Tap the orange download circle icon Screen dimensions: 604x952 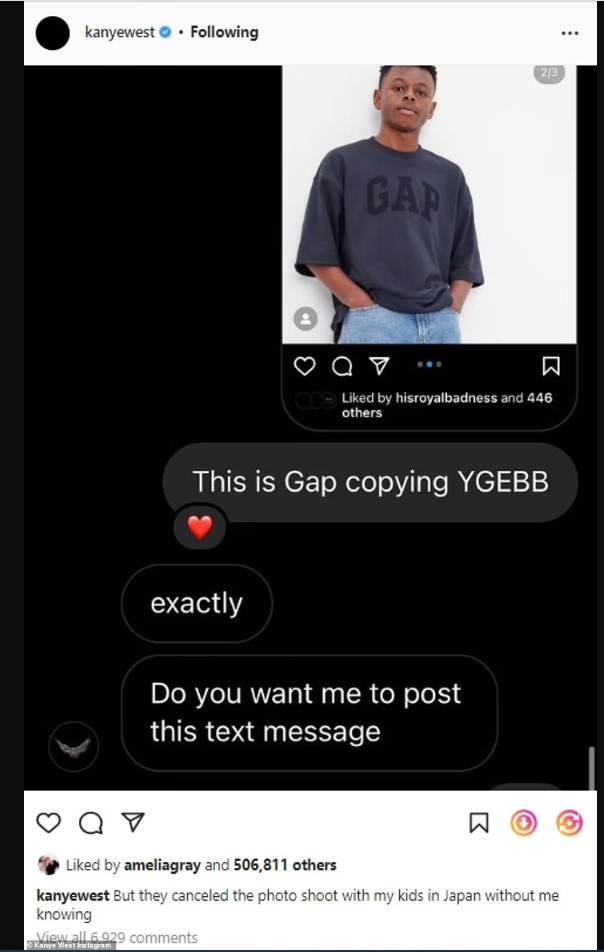[524, 822]
